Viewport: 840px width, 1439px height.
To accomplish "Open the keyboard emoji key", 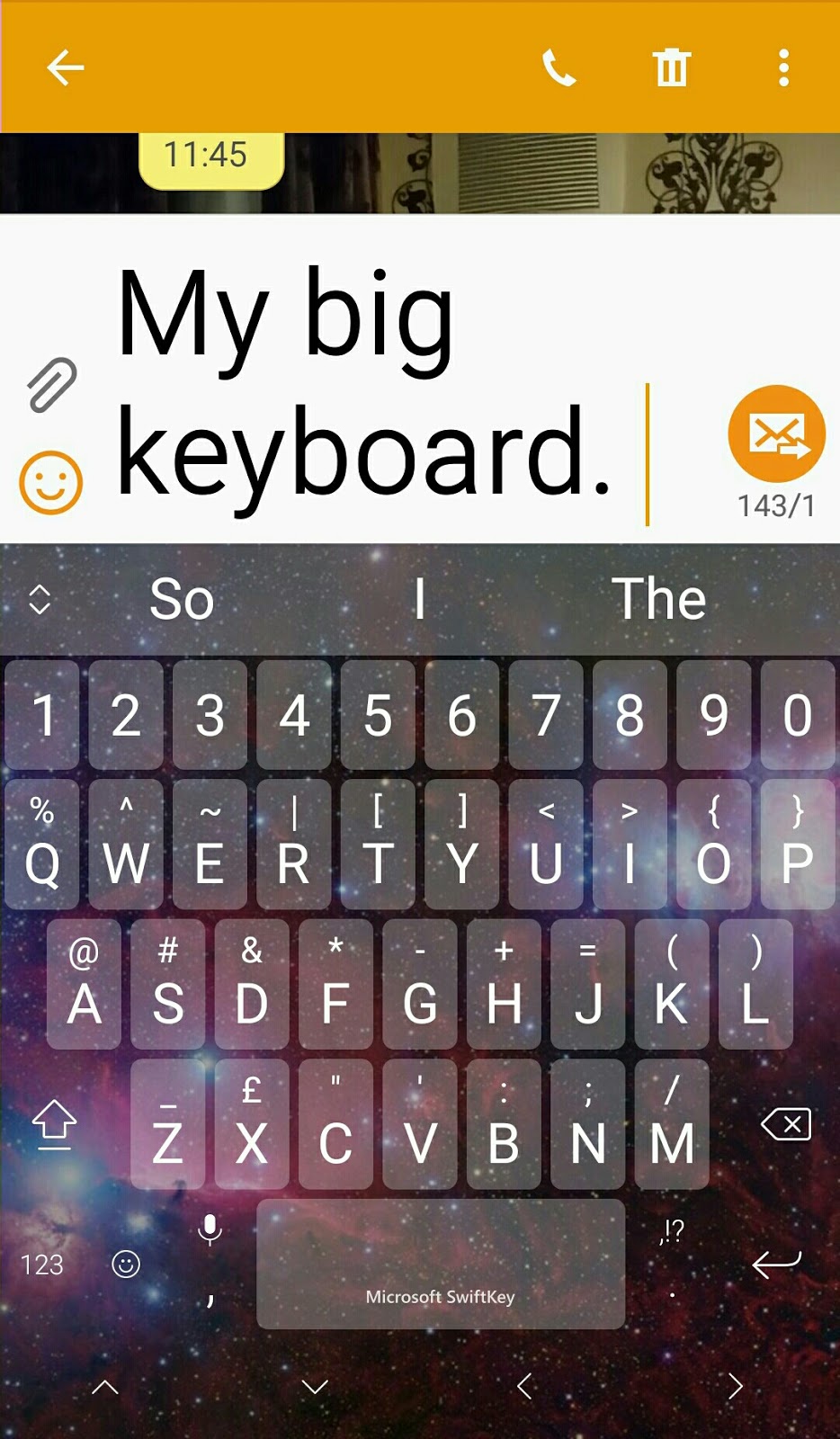I will 126,1265.
